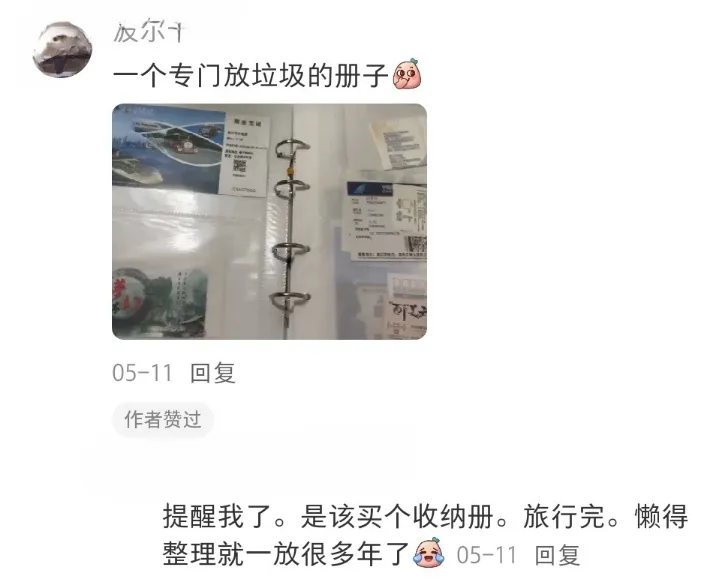The width and height of the screenshot is (704, 586).
Task: Reply to the comment '一个专门放垃圾的册子'
Action: [x=212, y=373]
